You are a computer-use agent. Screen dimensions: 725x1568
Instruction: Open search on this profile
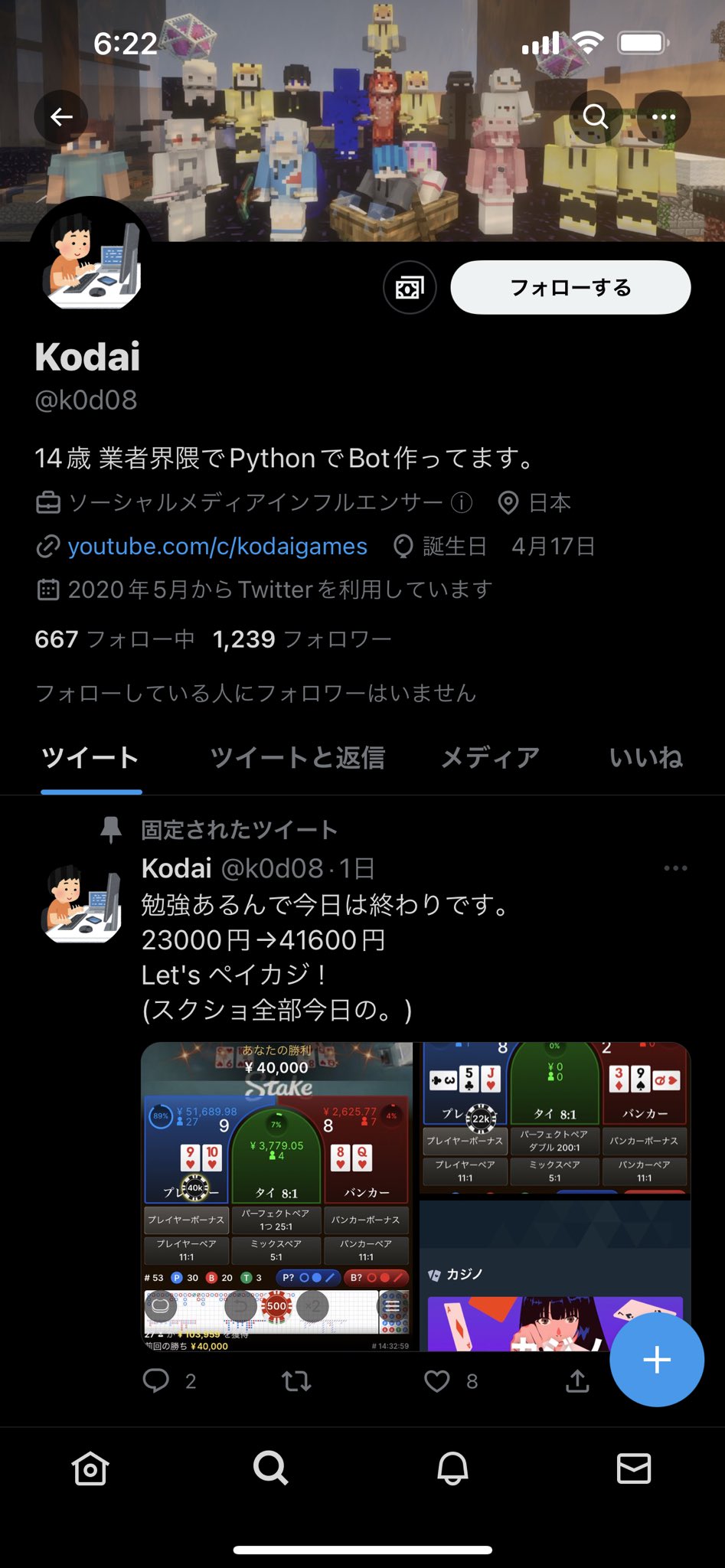[596, 117]
